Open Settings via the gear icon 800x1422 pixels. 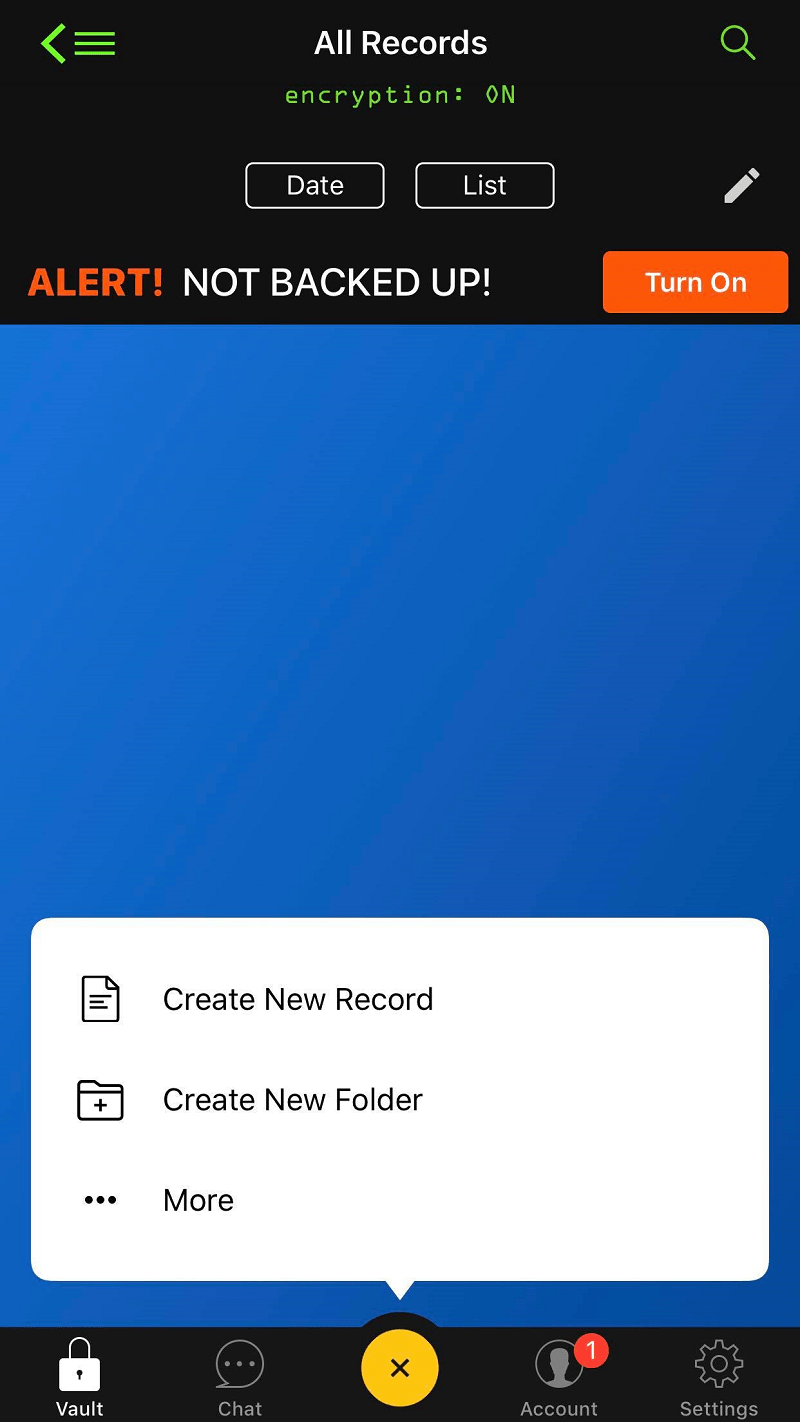click(718, 1362)
